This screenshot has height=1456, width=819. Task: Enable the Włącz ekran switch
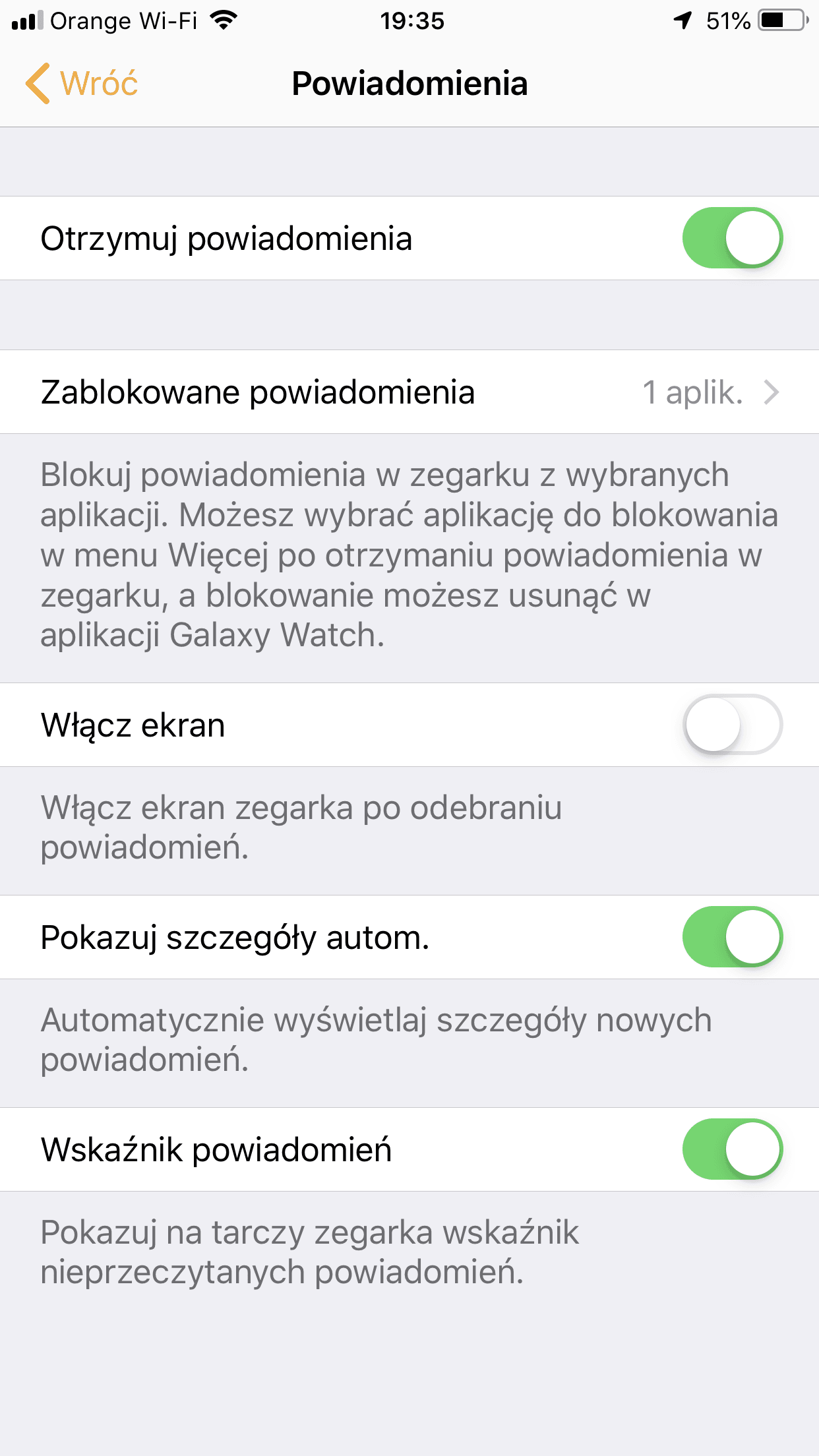tap(732, 725)
